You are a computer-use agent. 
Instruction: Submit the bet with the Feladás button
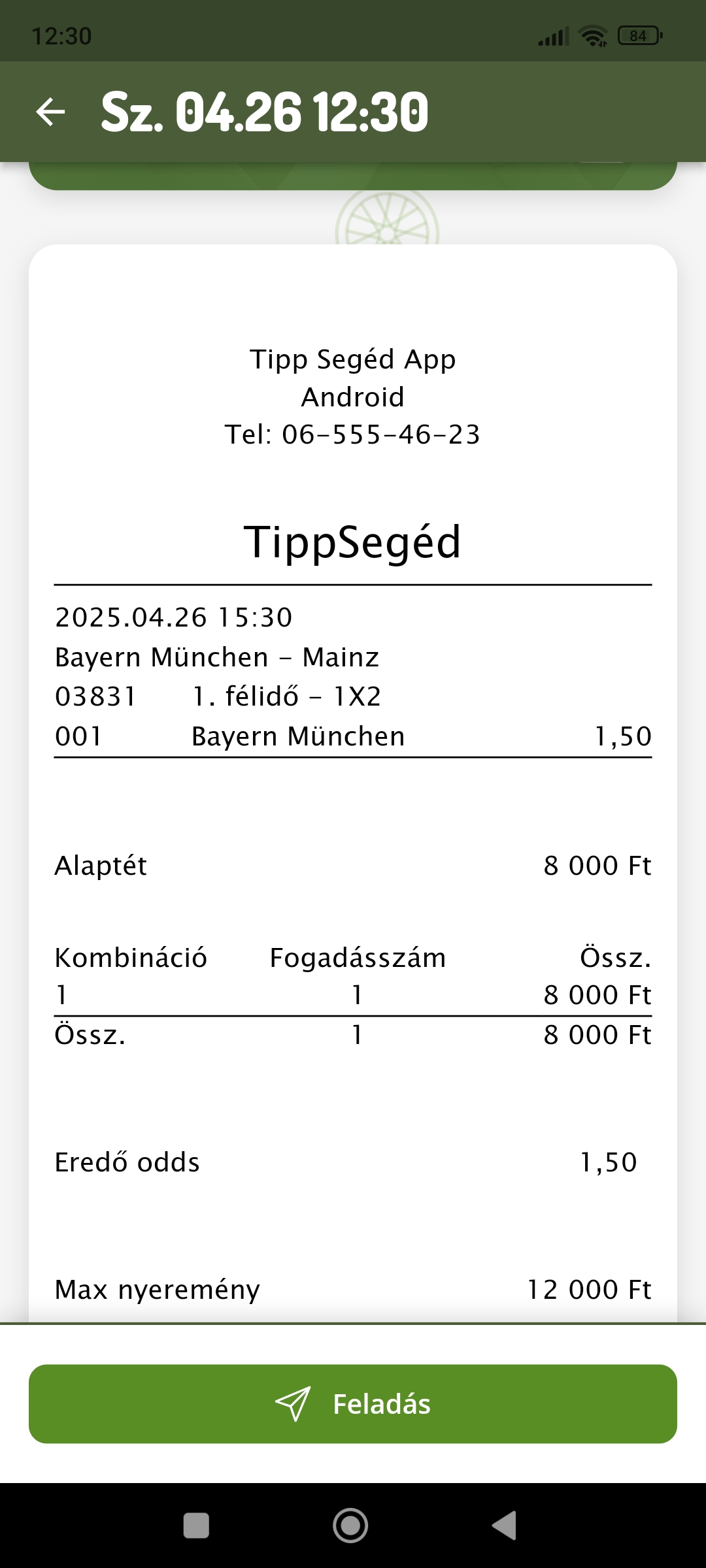coord(353,1403)
